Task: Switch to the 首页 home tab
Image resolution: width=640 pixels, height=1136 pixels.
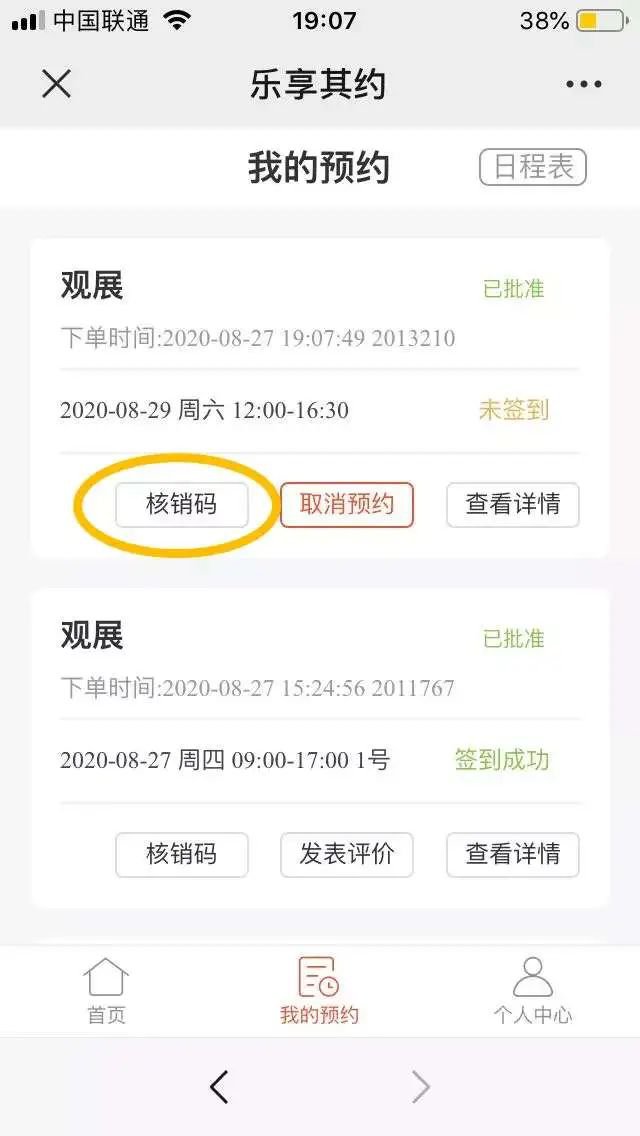Action: (107, 990)
